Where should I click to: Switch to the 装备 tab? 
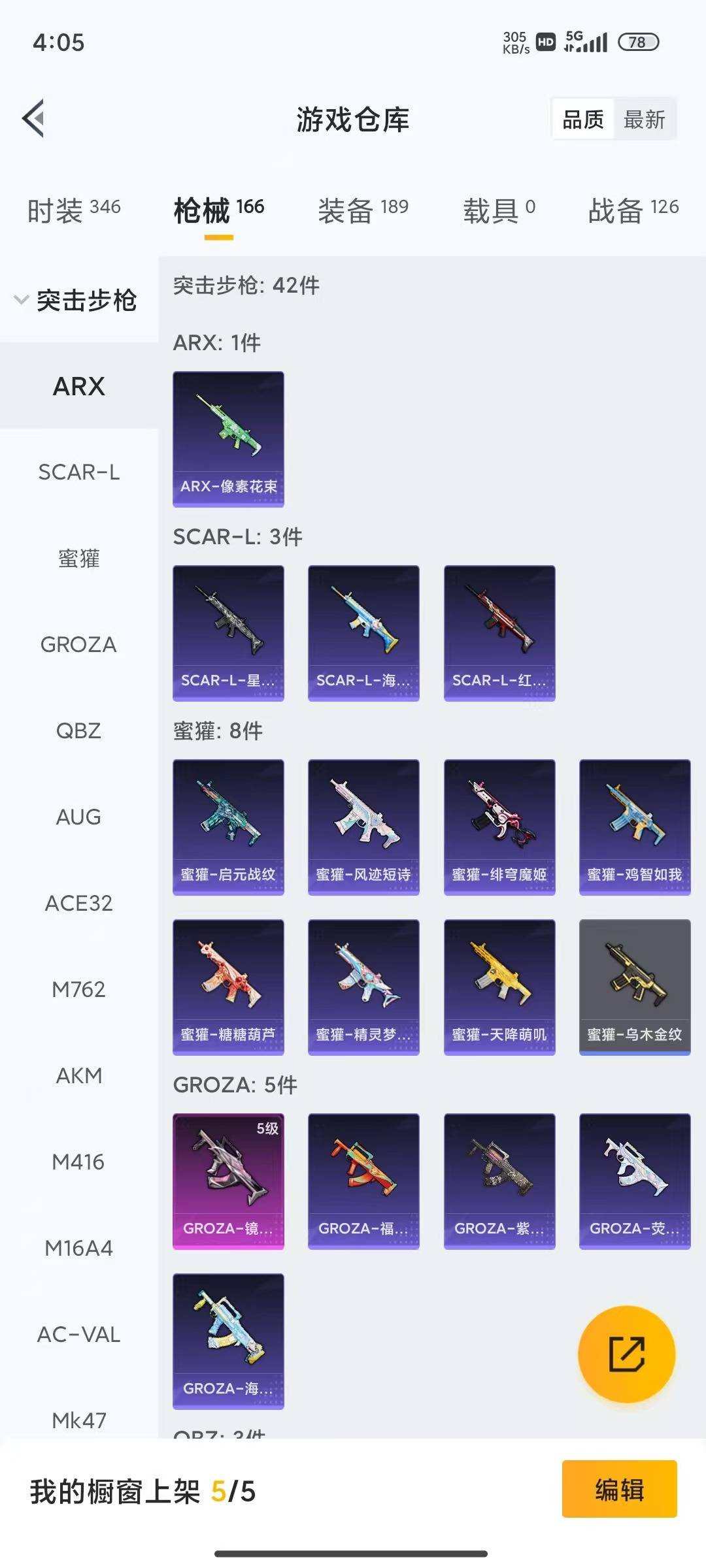click(363, 210)
